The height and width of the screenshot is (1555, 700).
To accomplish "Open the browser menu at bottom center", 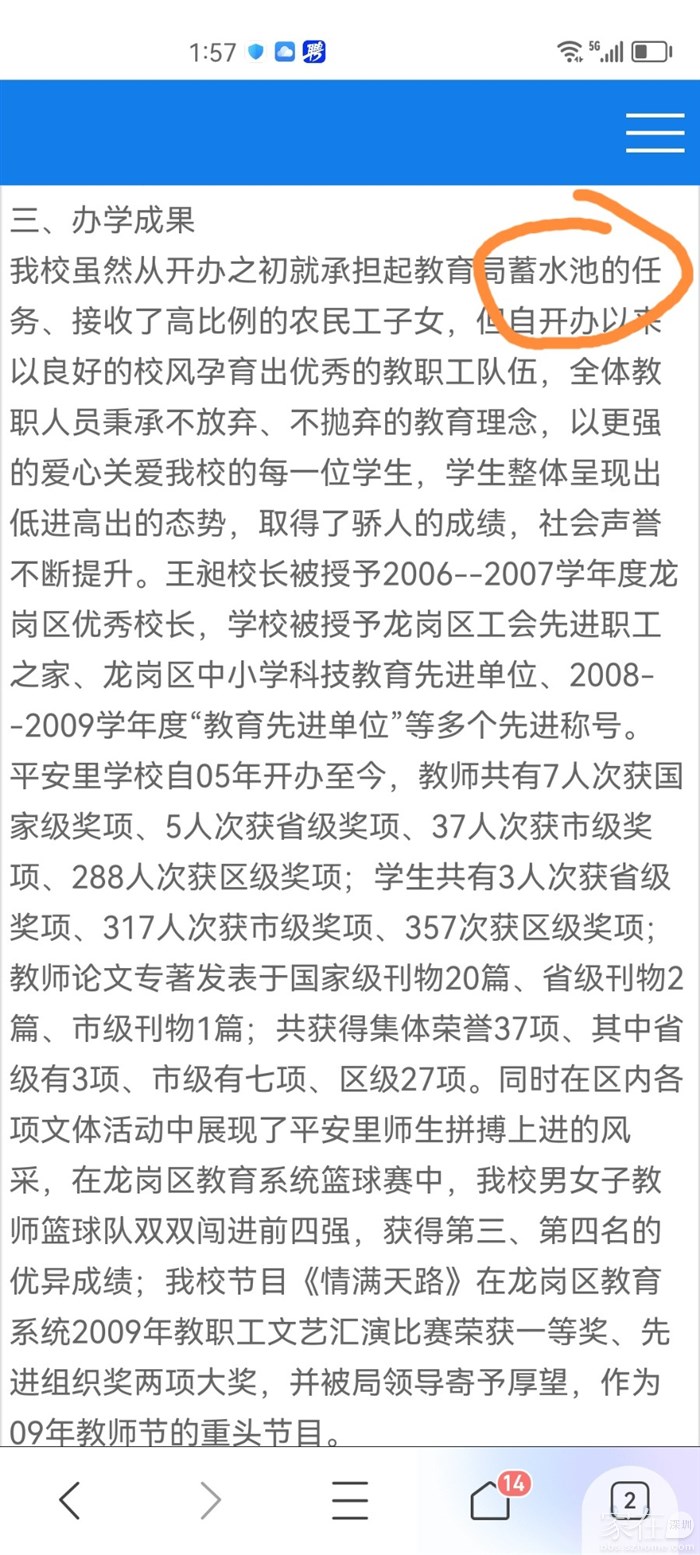I will [x=350, y=1500].
